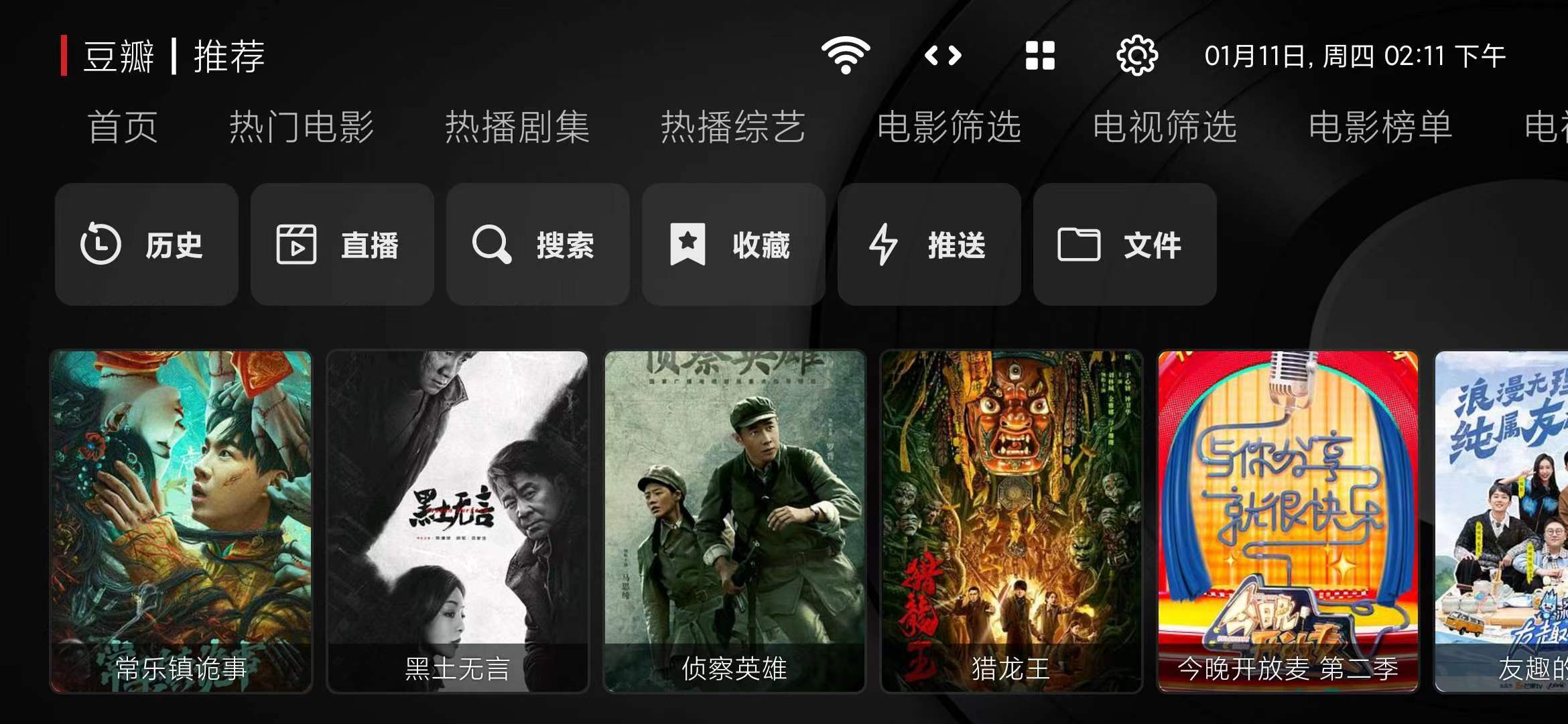Open the settings gear
The width and height of the screenshot is (1568, 724).
[1137, 55]
